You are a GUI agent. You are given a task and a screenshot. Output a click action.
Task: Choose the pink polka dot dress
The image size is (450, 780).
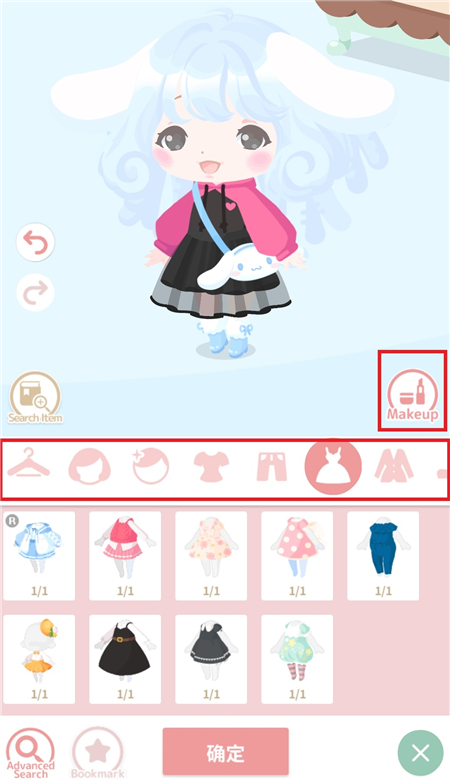click(x=297, y=556)
